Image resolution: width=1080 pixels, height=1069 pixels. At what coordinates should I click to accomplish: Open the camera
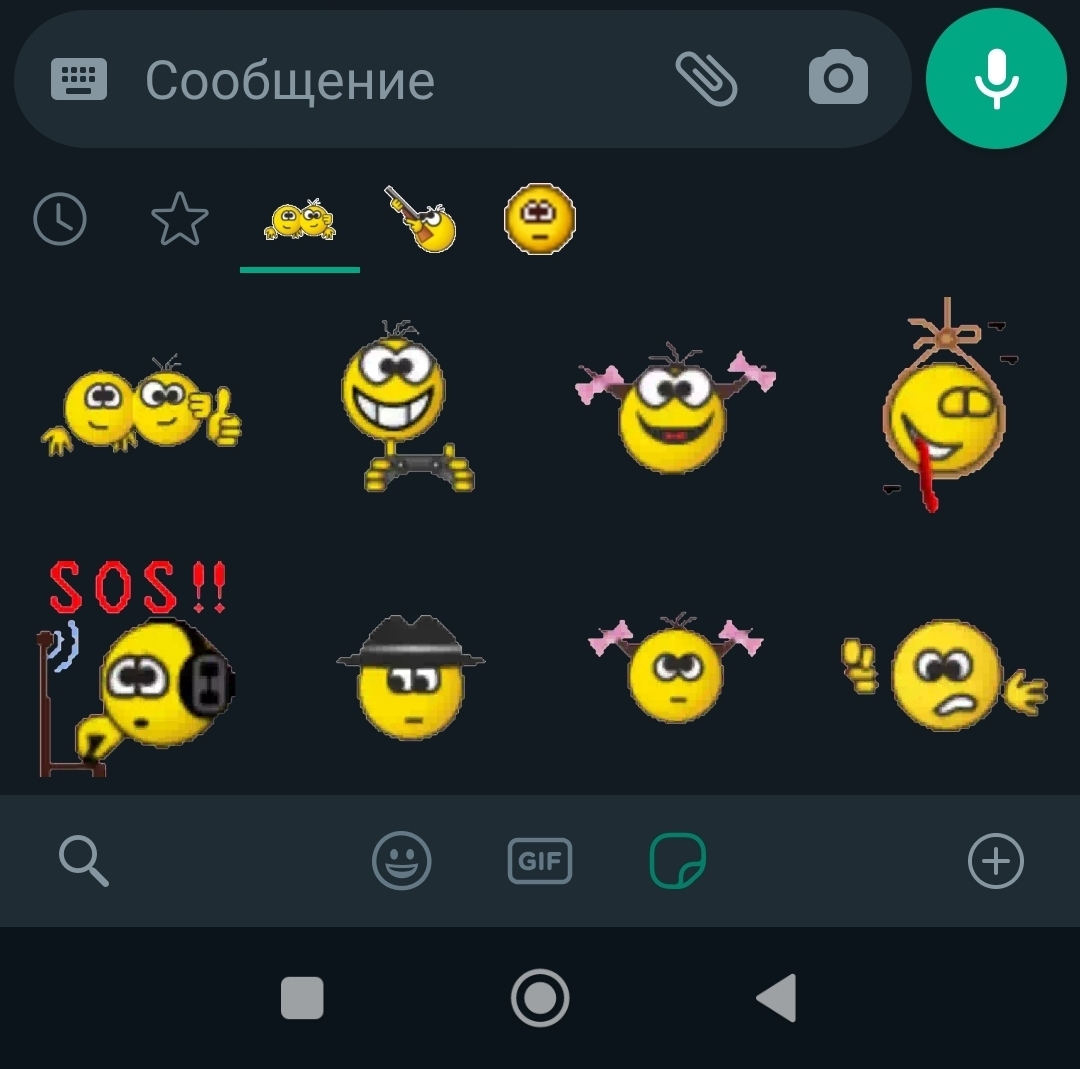pos(838,78)
